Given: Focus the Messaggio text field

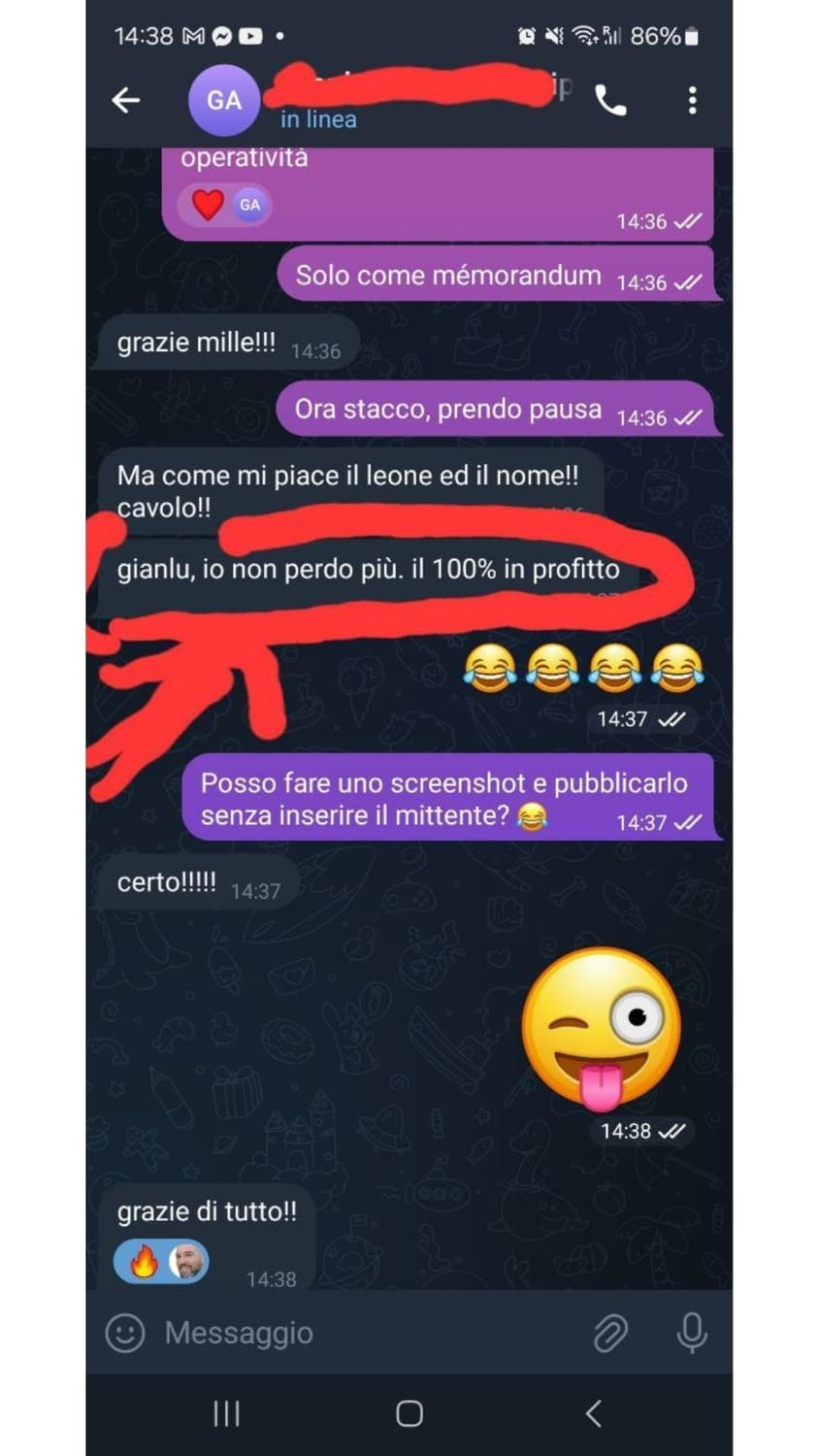Looking at the screenshot, I should [x=369, y=1333].
